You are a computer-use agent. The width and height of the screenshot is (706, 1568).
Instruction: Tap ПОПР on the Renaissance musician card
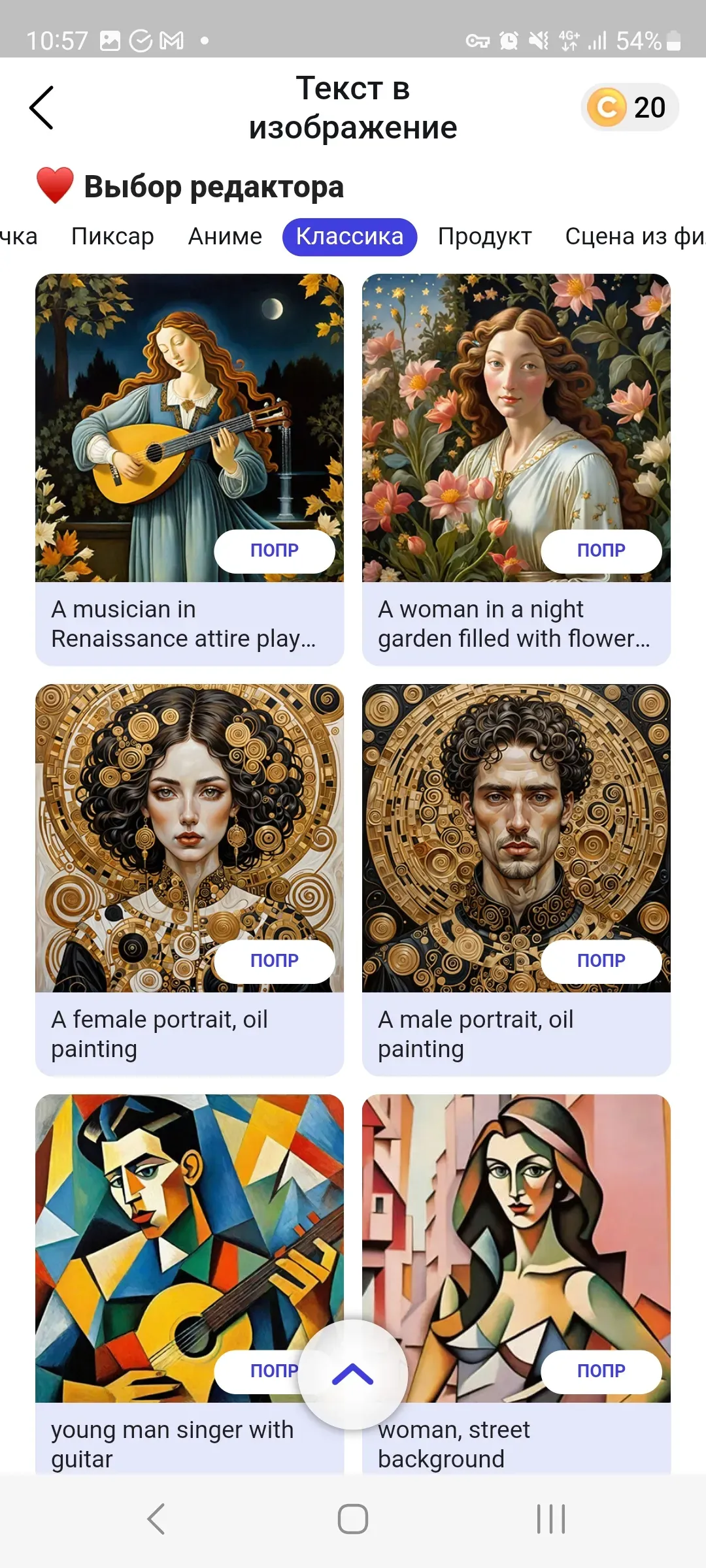coord(274,551)
